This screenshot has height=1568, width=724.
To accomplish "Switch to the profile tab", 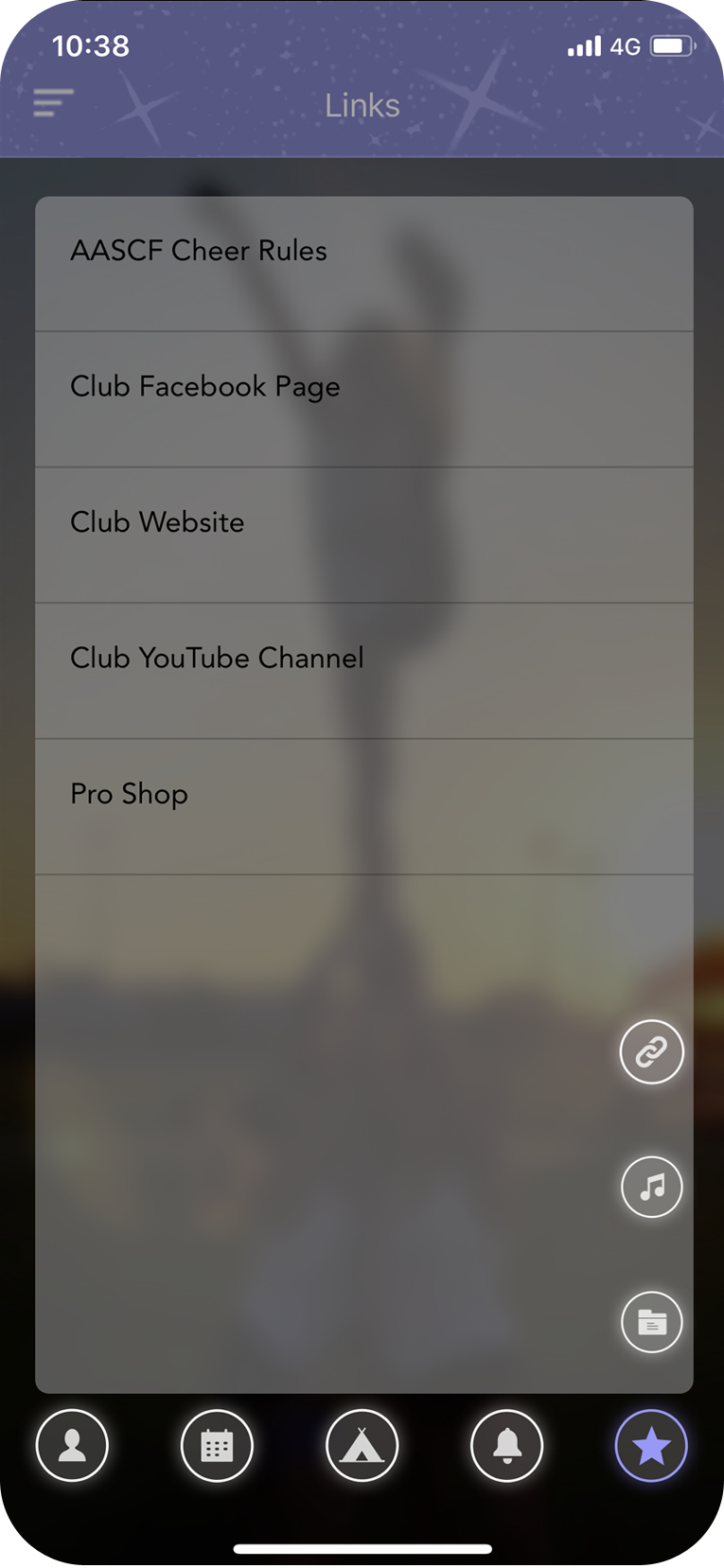I will [x=72, y=1446].
